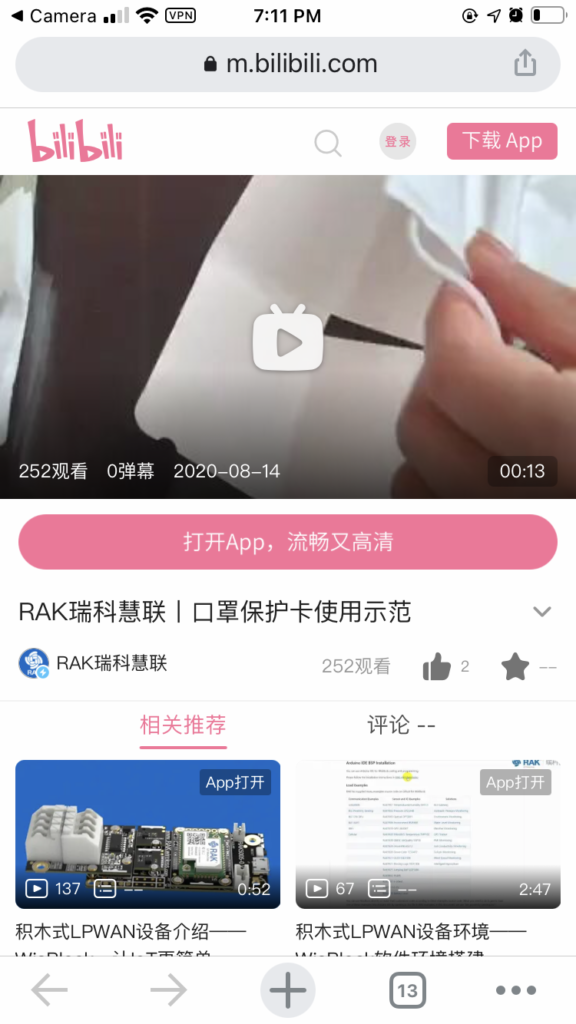Expand the video title chevron
The width and height of the screenshot is (576, 1024).
tap(542, 612)
